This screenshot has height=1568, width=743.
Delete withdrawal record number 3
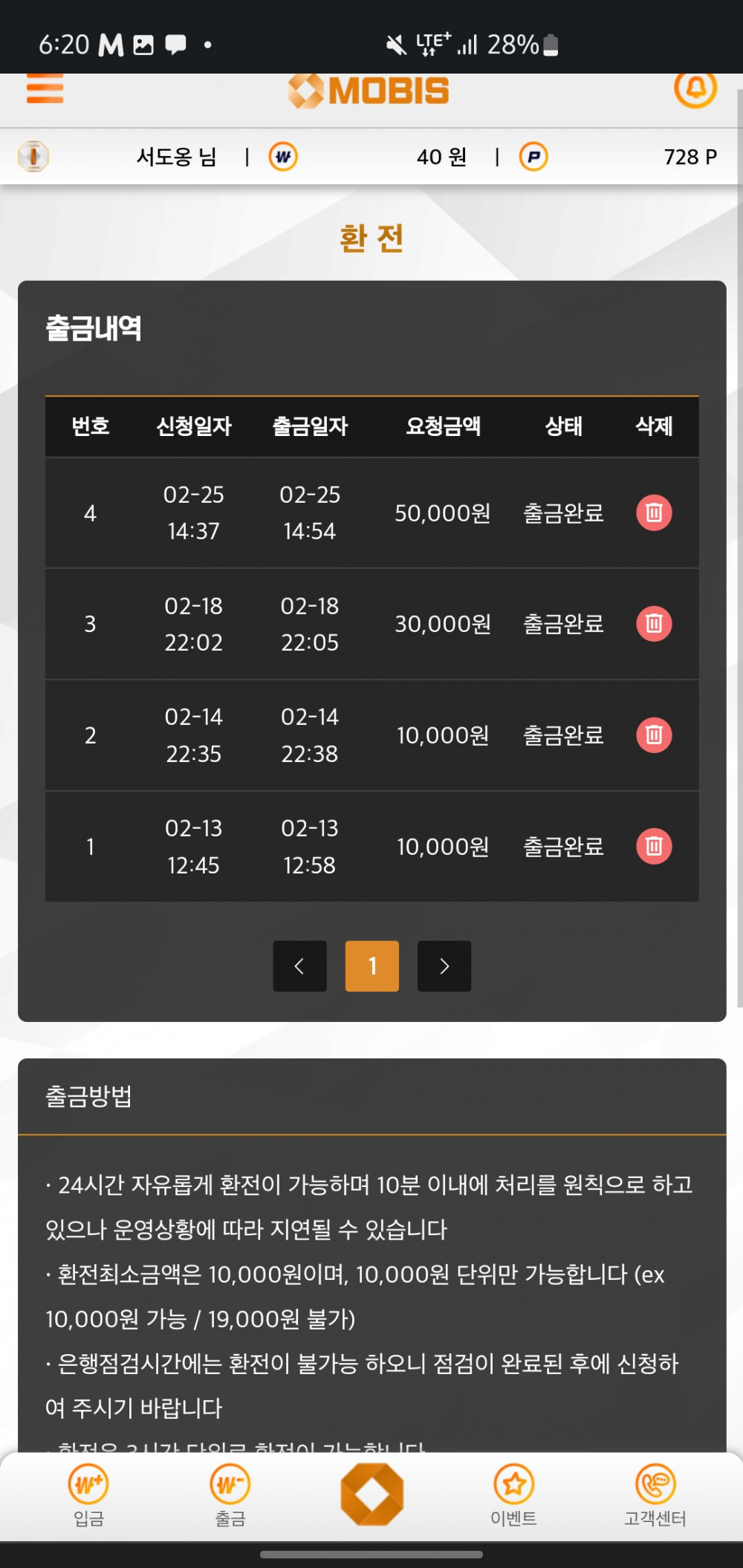[654, 624]
